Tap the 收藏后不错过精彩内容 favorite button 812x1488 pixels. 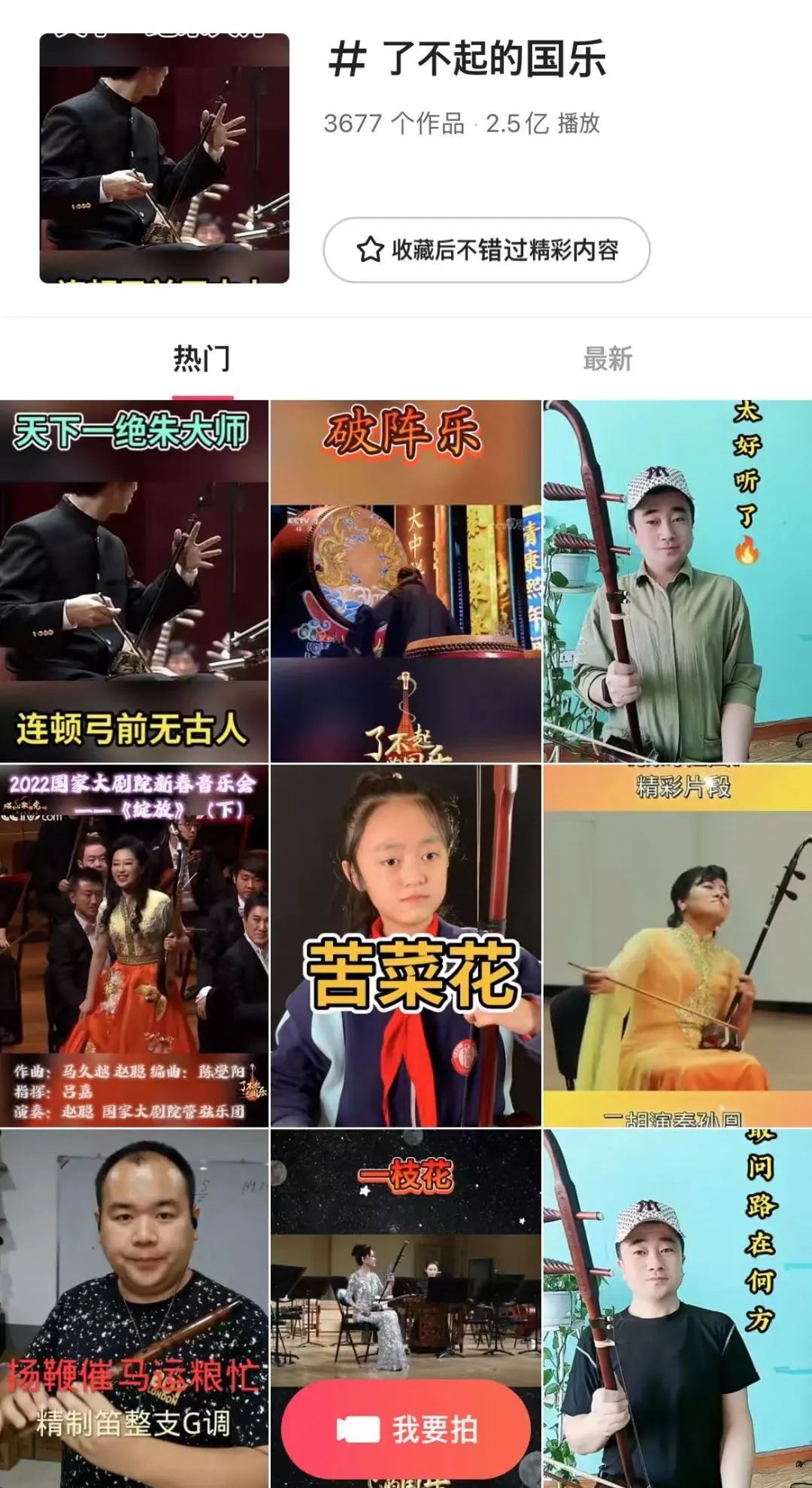[x=486, y=250]
